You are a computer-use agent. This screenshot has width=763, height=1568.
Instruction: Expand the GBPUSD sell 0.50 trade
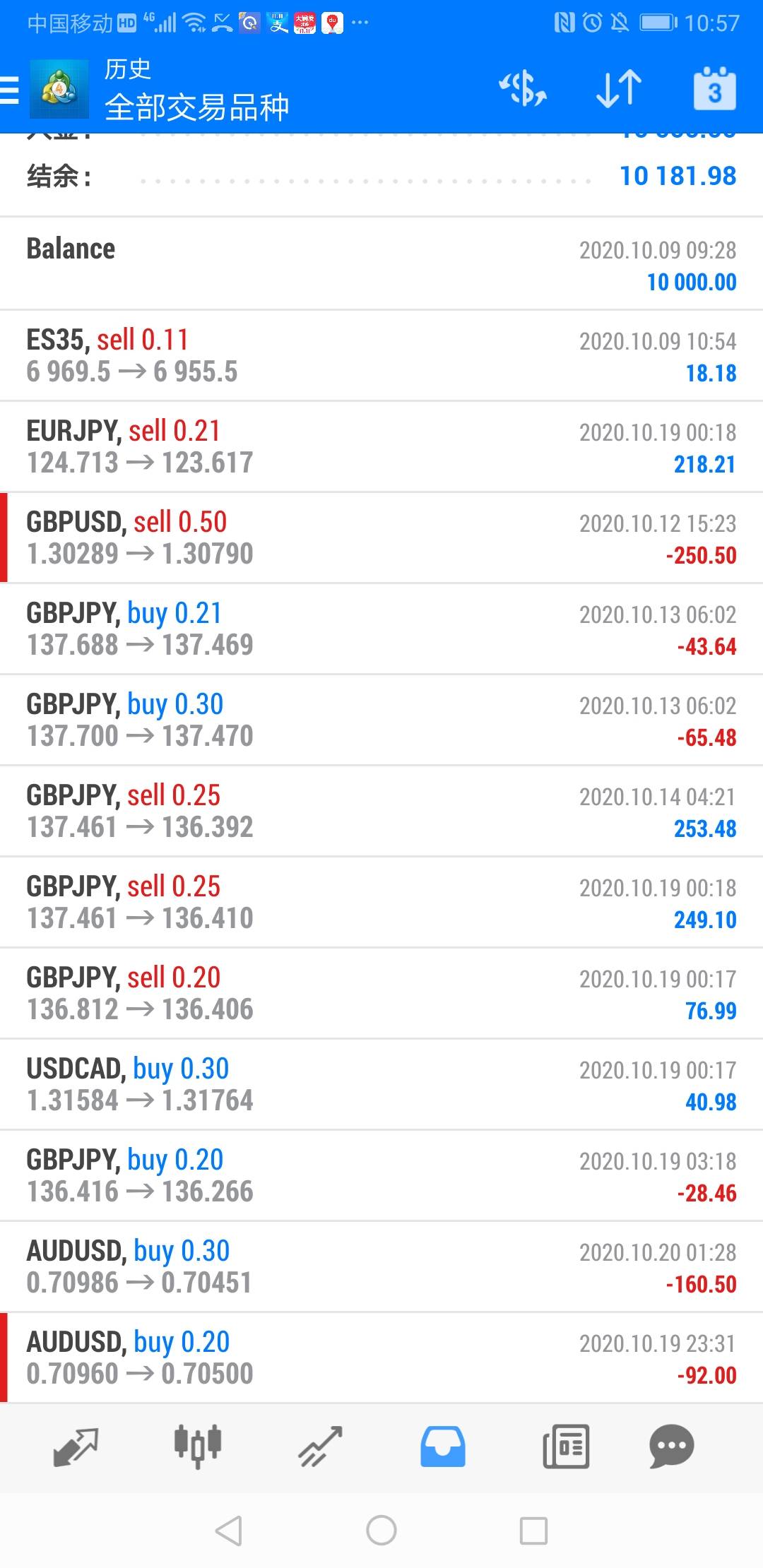381,538
